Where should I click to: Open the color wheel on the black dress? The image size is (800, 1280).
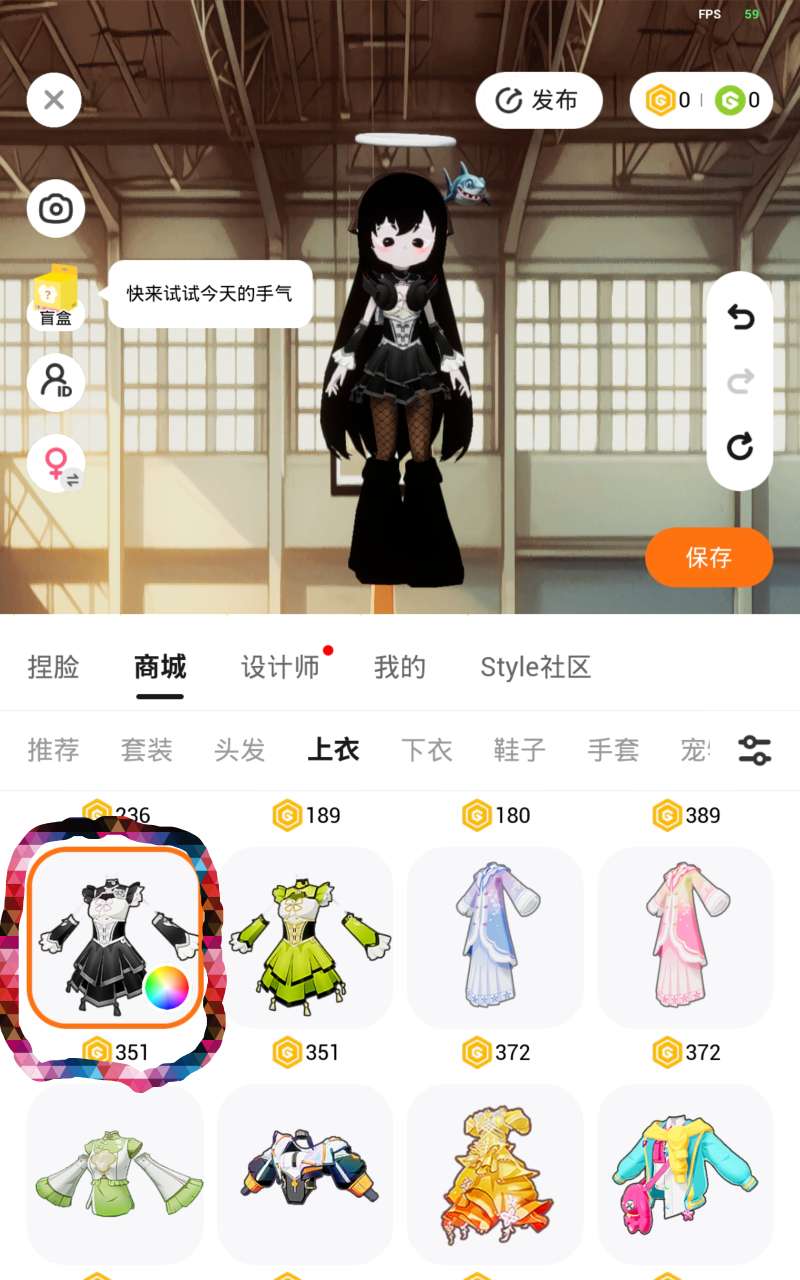pyautogui.click(x=166, y=988)
